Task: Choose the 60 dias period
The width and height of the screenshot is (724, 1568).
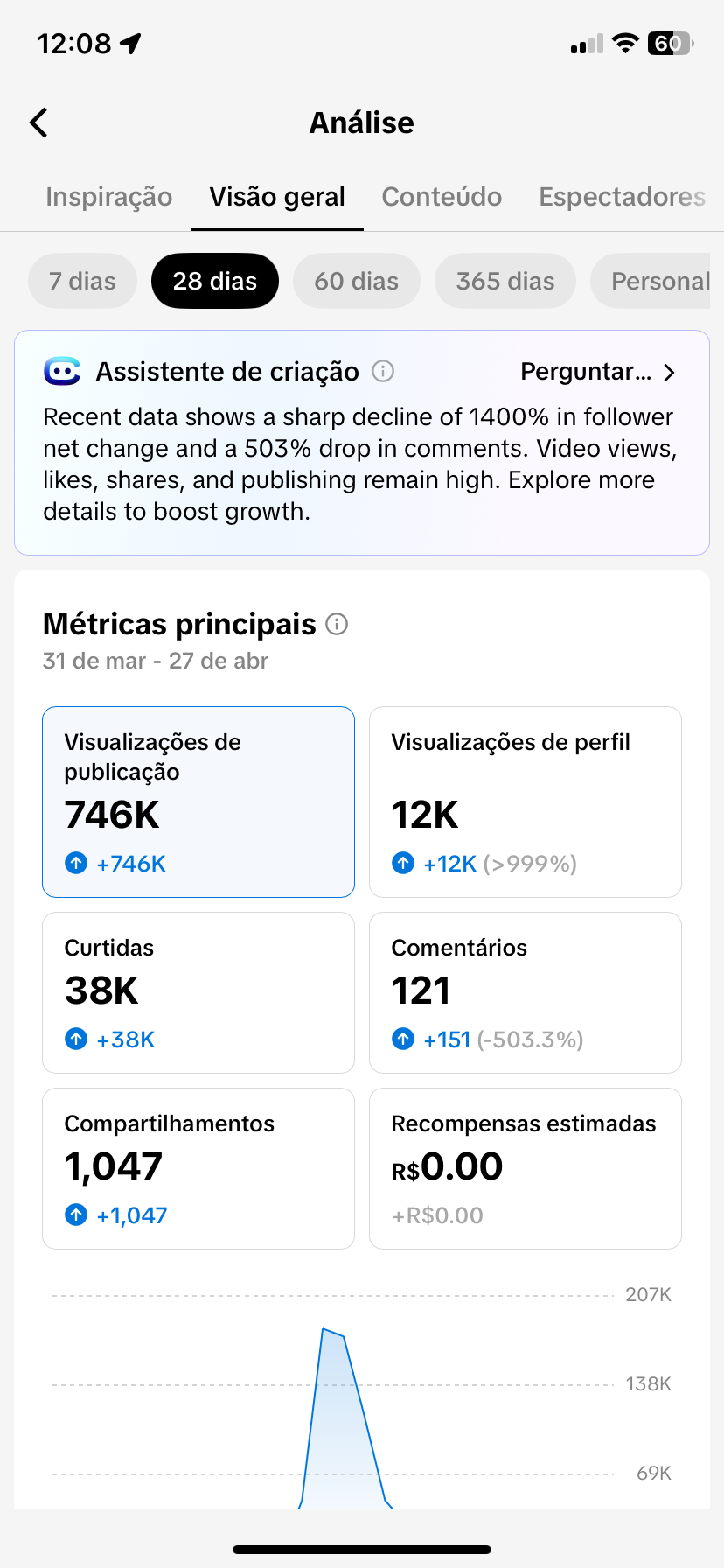Action: pyautogui.click(x=356, y=281)
